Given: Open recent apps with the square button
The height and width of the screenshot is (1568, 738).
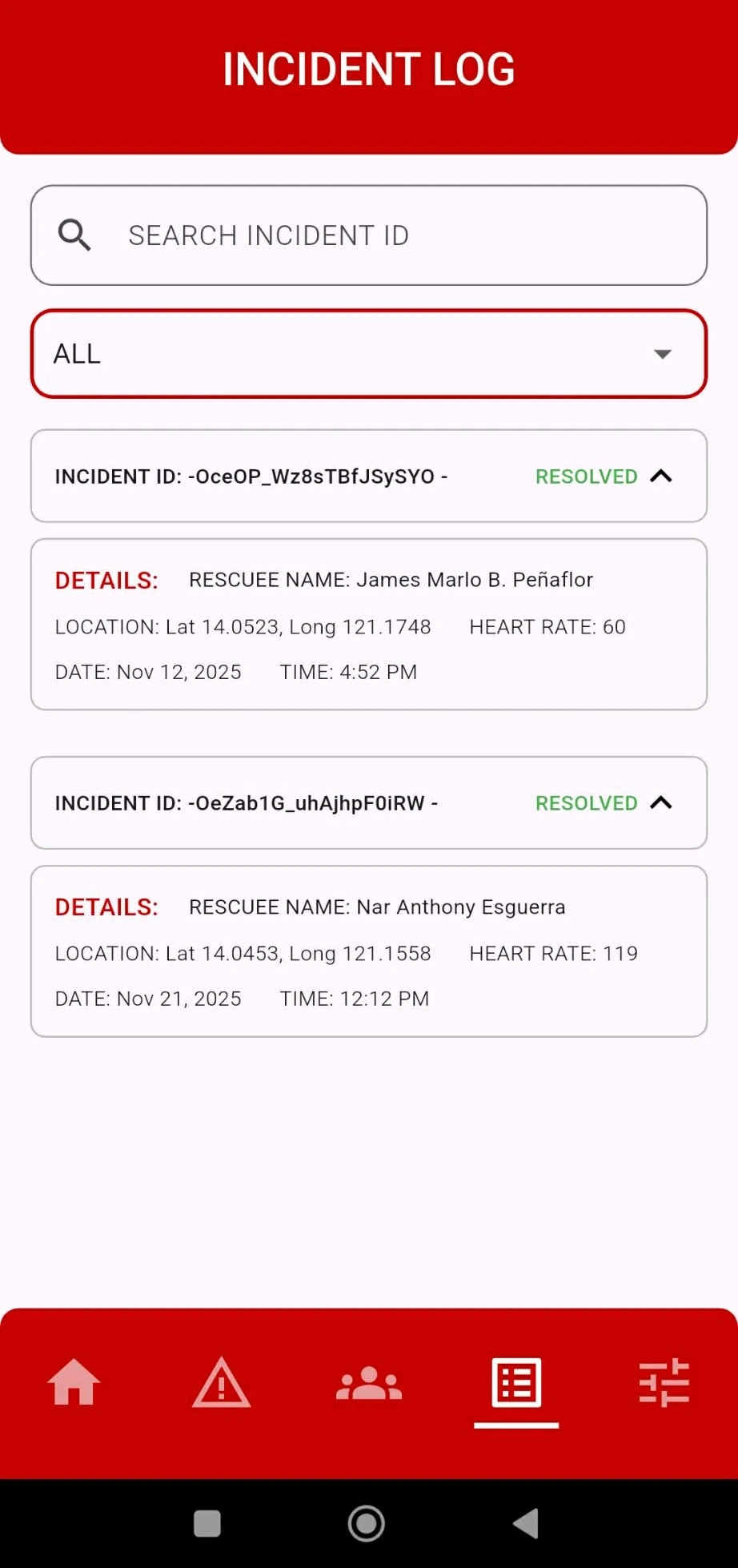Looking at the screenshot, I should pyautogui.click(x=207, y=1523).
